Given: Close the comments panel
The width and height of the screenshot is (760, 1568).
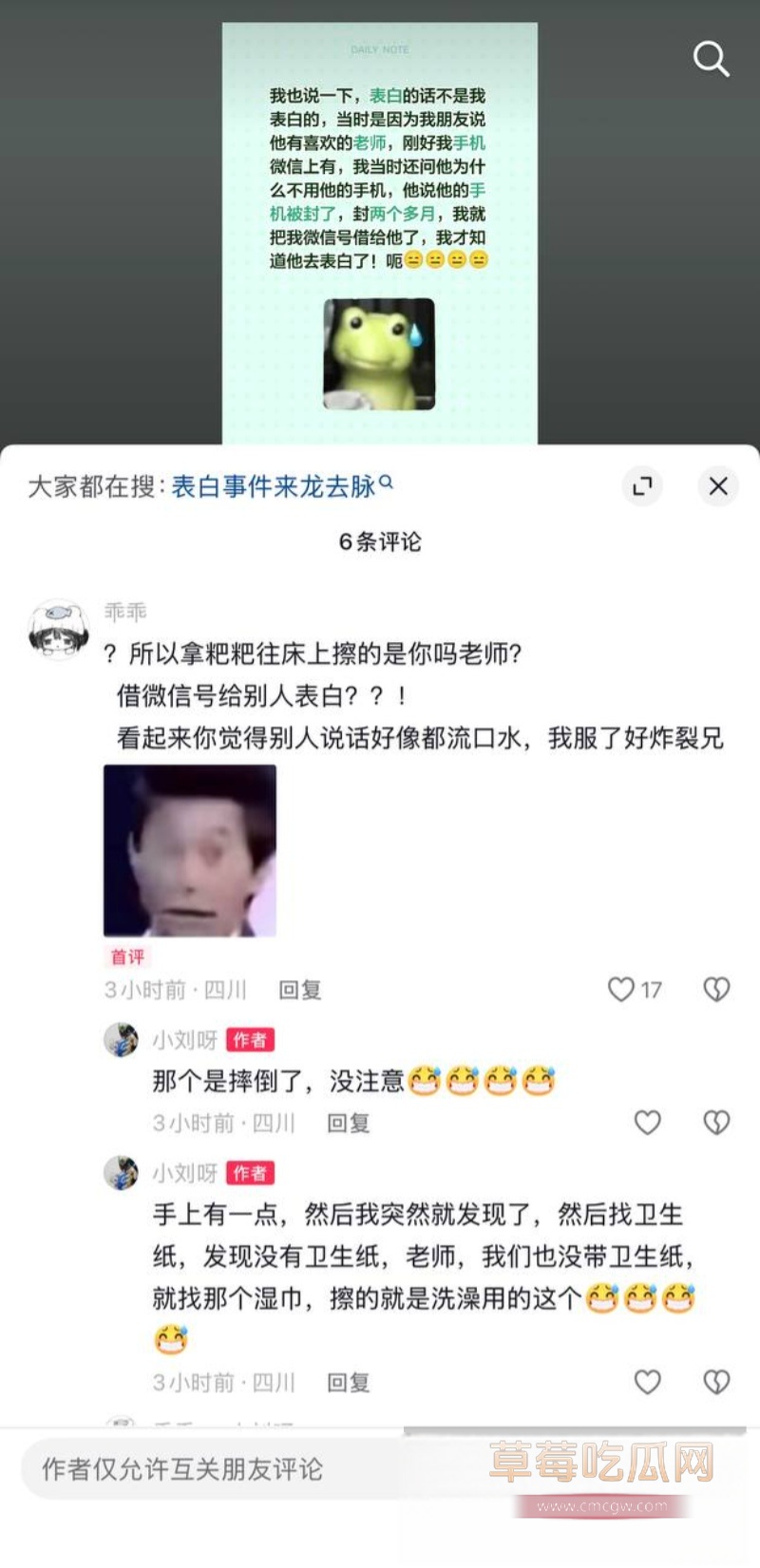Looking at the screenshot, I should (718, 486).
